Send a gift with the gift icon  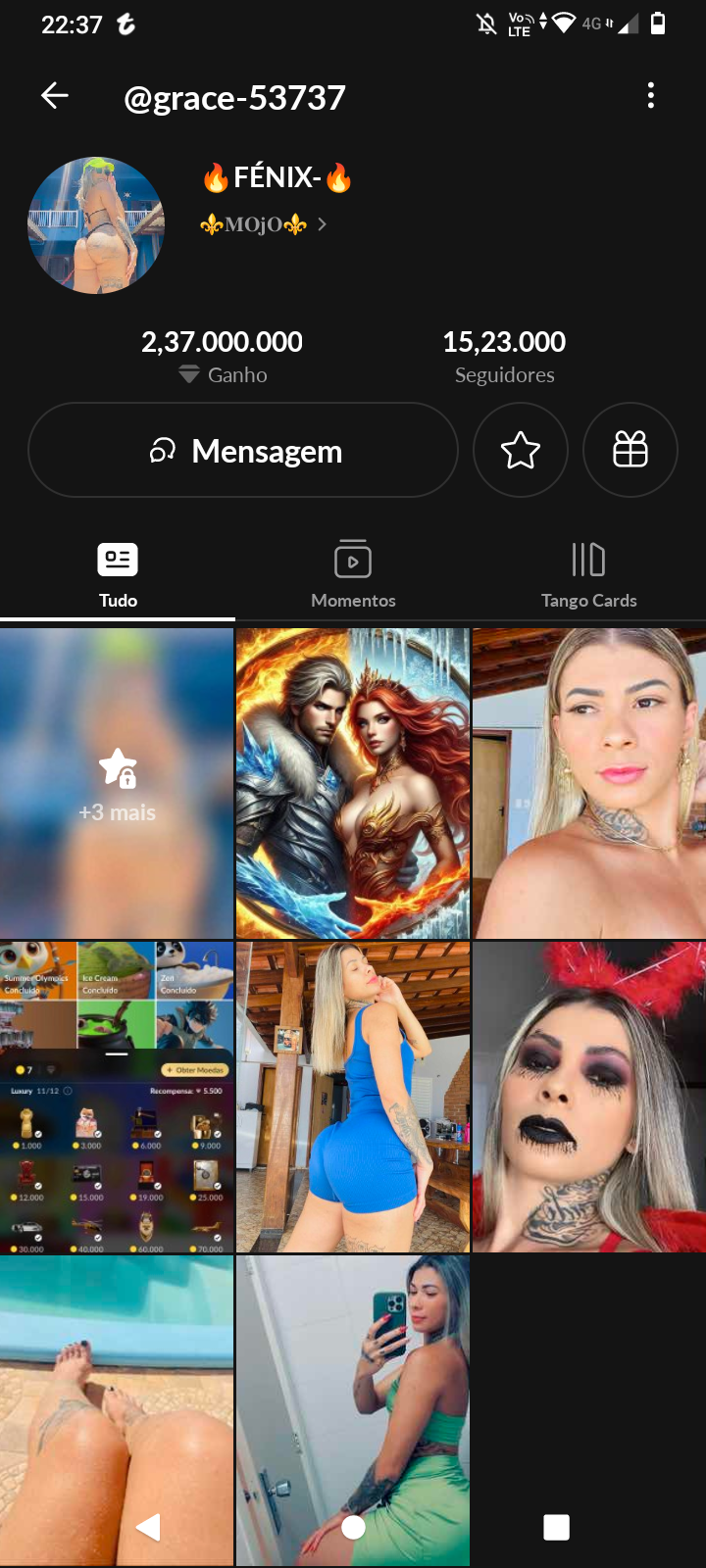pyautogui.click(x=630, y=451)
